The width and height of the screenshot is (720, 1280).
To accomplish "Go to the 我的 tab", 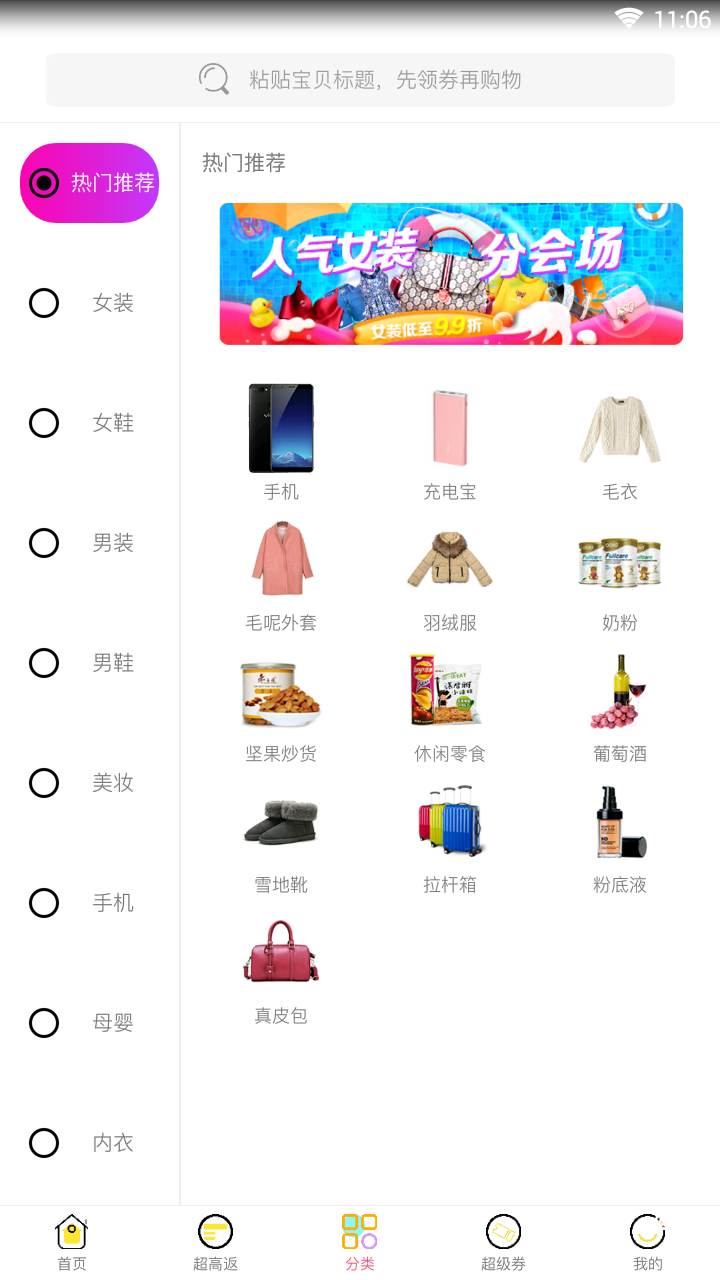I will (647, 1242).
